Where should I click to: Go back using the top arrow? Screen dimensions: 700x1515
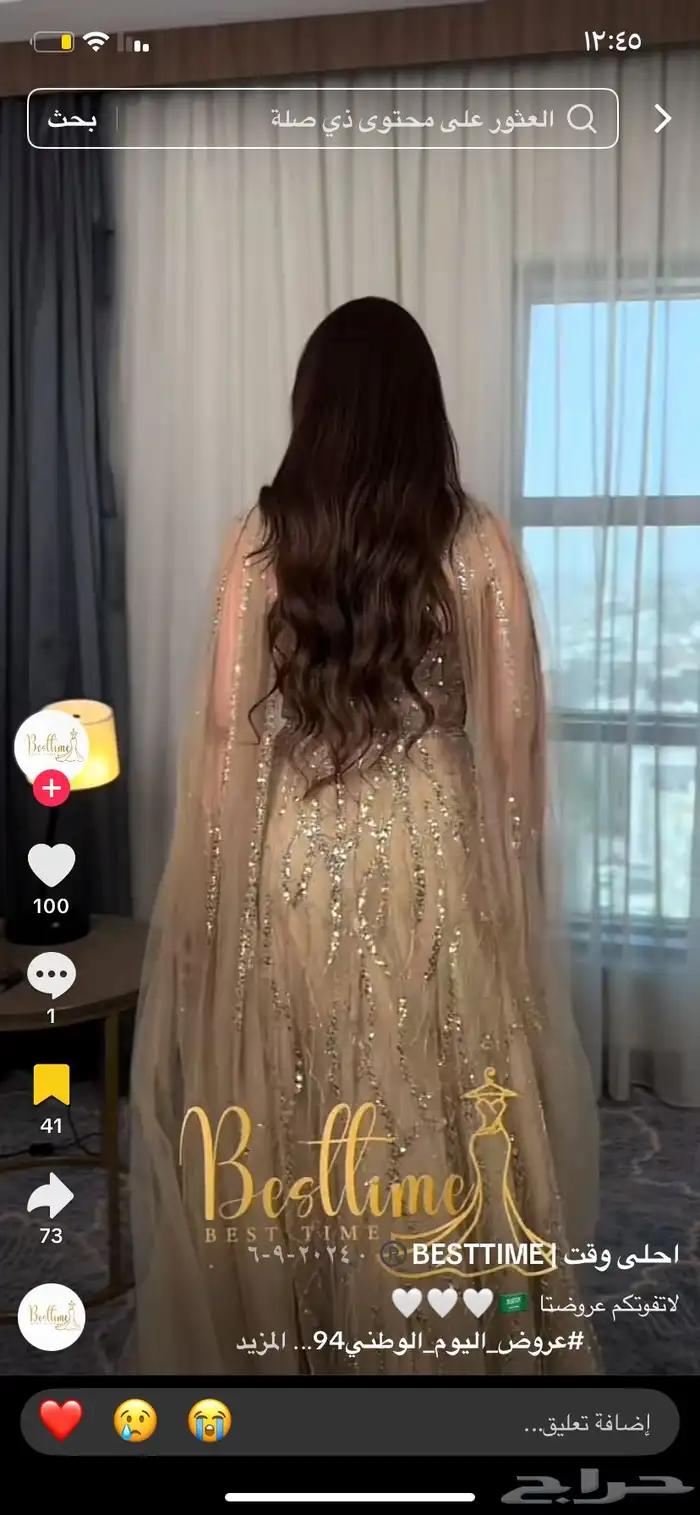662,119
